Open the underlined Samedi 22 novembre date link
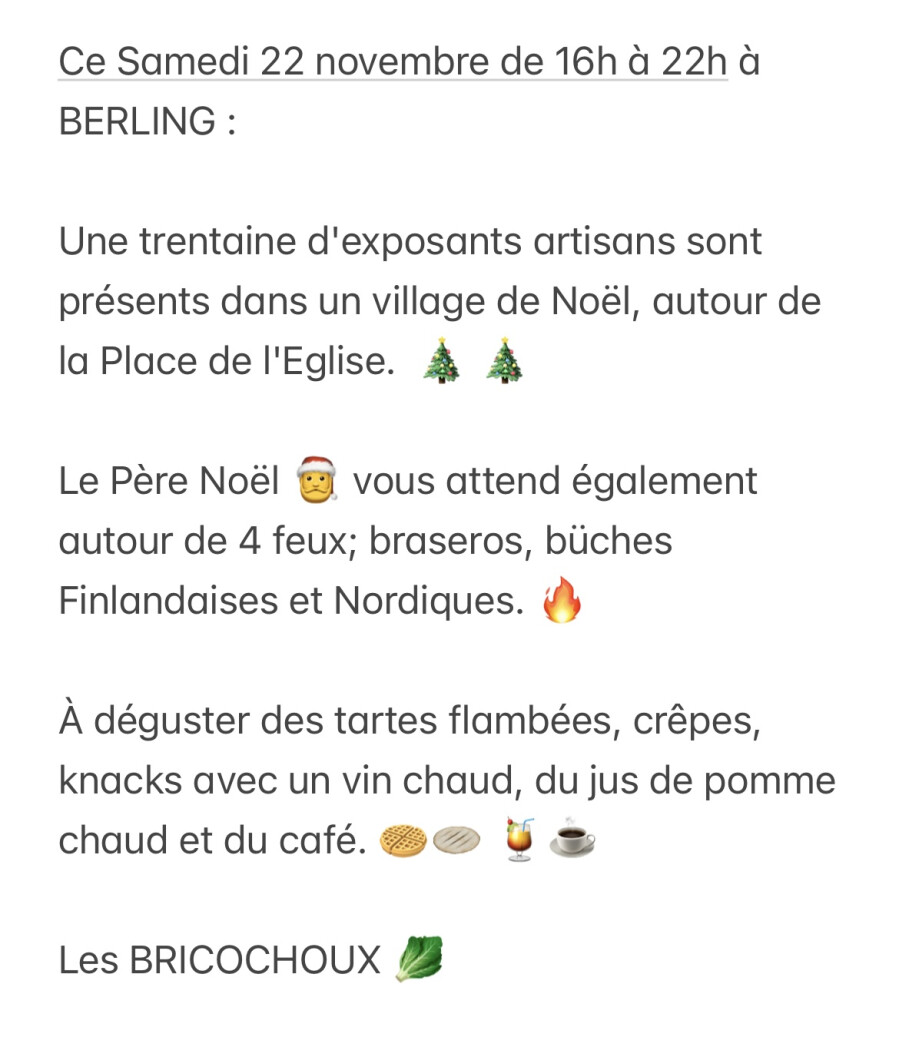The width and height of the screenshot is (899, 1047). coord(393,61)
